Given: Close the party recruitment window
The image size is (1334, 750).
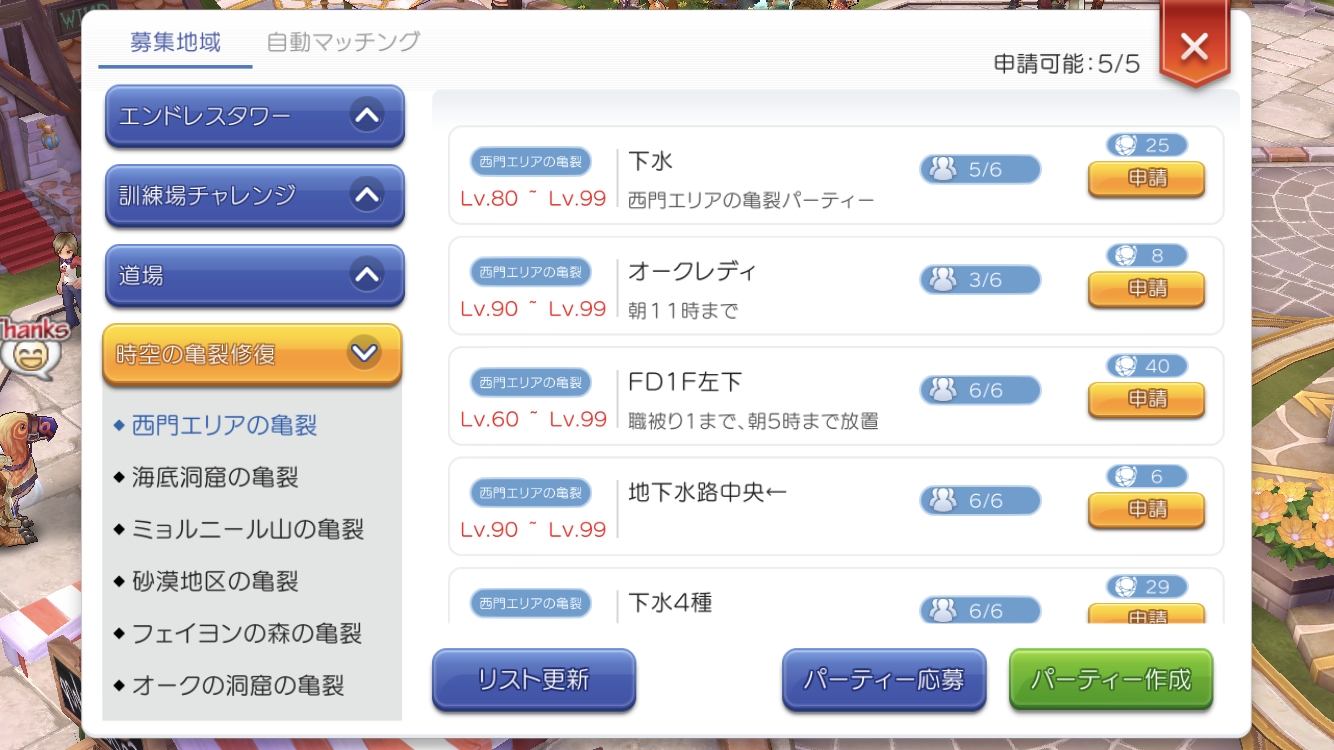Looking at the screenshot, I should (x=1194, y=46).
